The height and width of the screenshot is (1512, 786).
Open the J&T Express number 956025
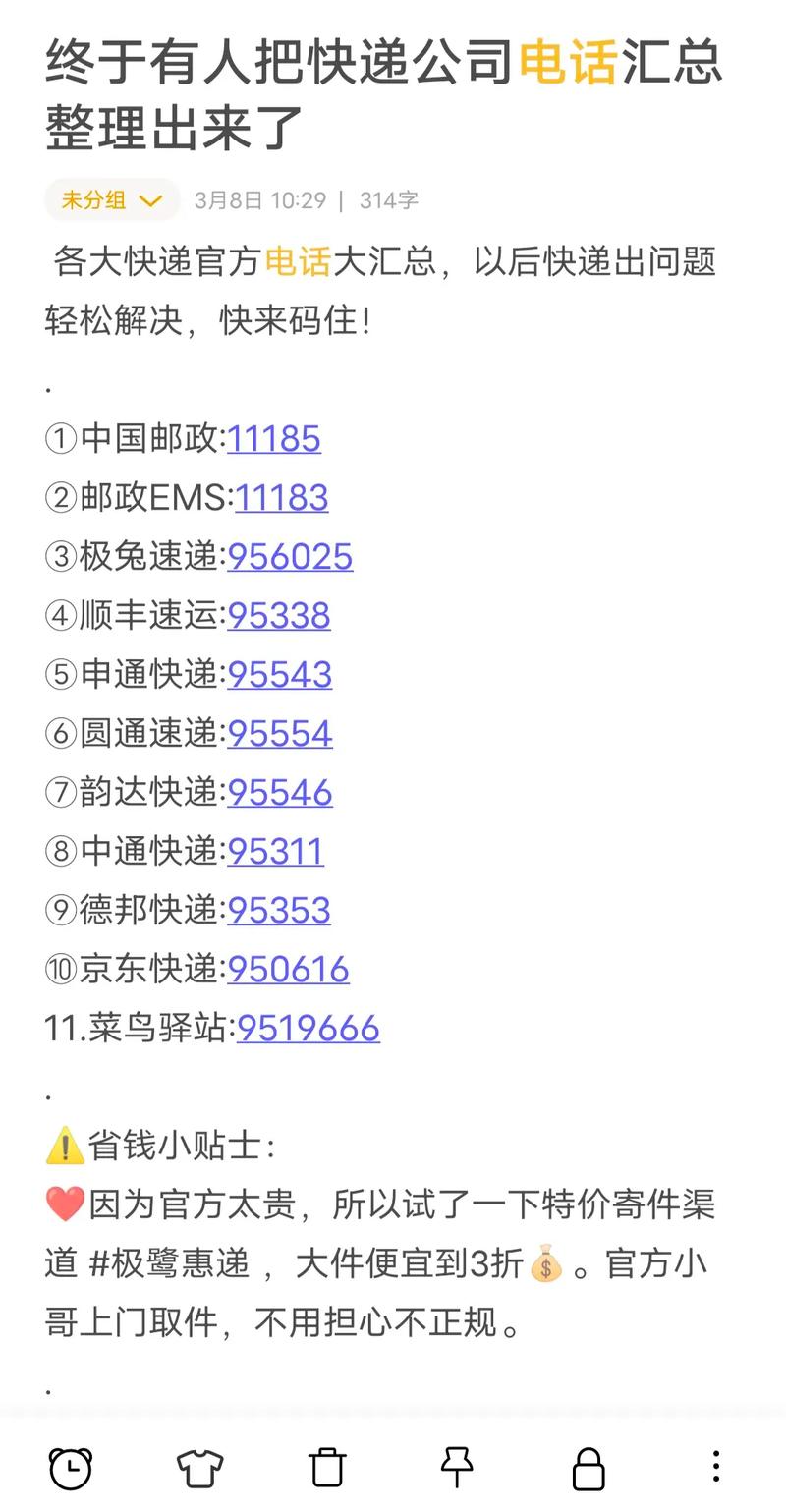click(x=290, y=557)
